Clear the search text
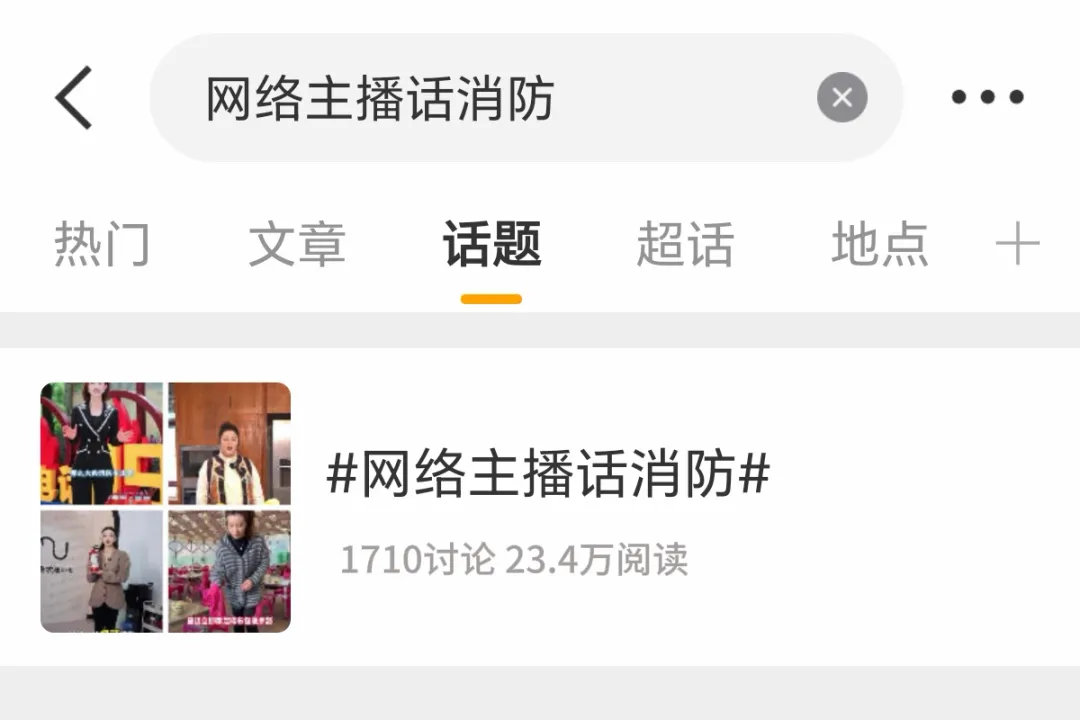 coord(842,98)
